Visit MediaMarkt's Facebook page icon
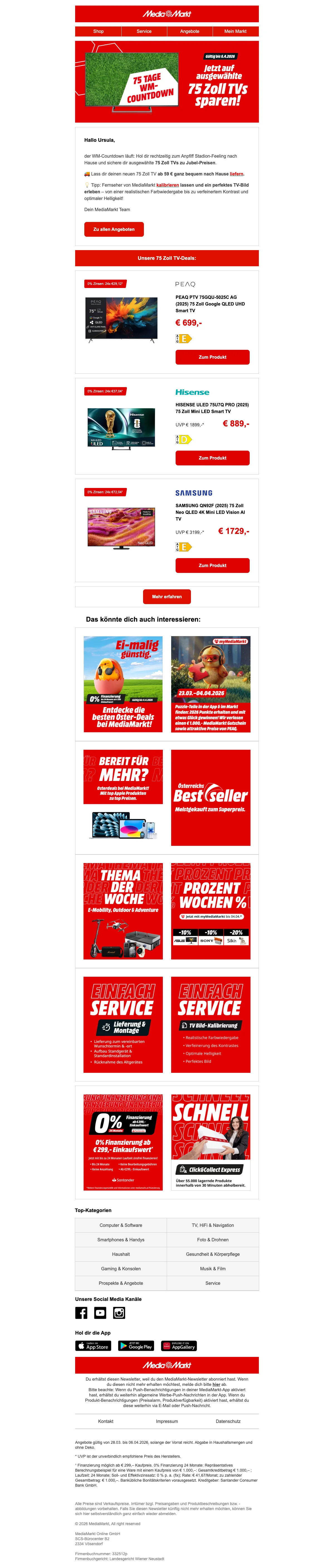 click(x=82, y=1313)
